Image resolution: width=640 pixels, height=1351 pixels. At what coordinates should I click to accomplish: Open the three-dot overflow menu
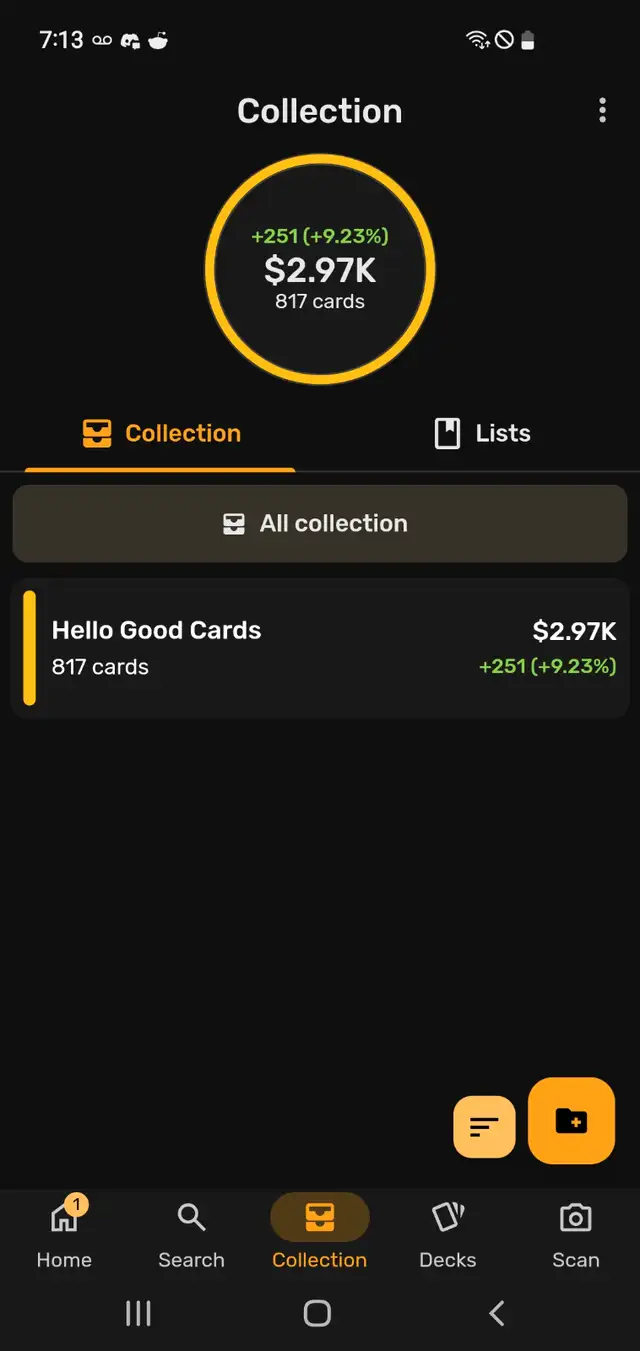coord(602,110)
